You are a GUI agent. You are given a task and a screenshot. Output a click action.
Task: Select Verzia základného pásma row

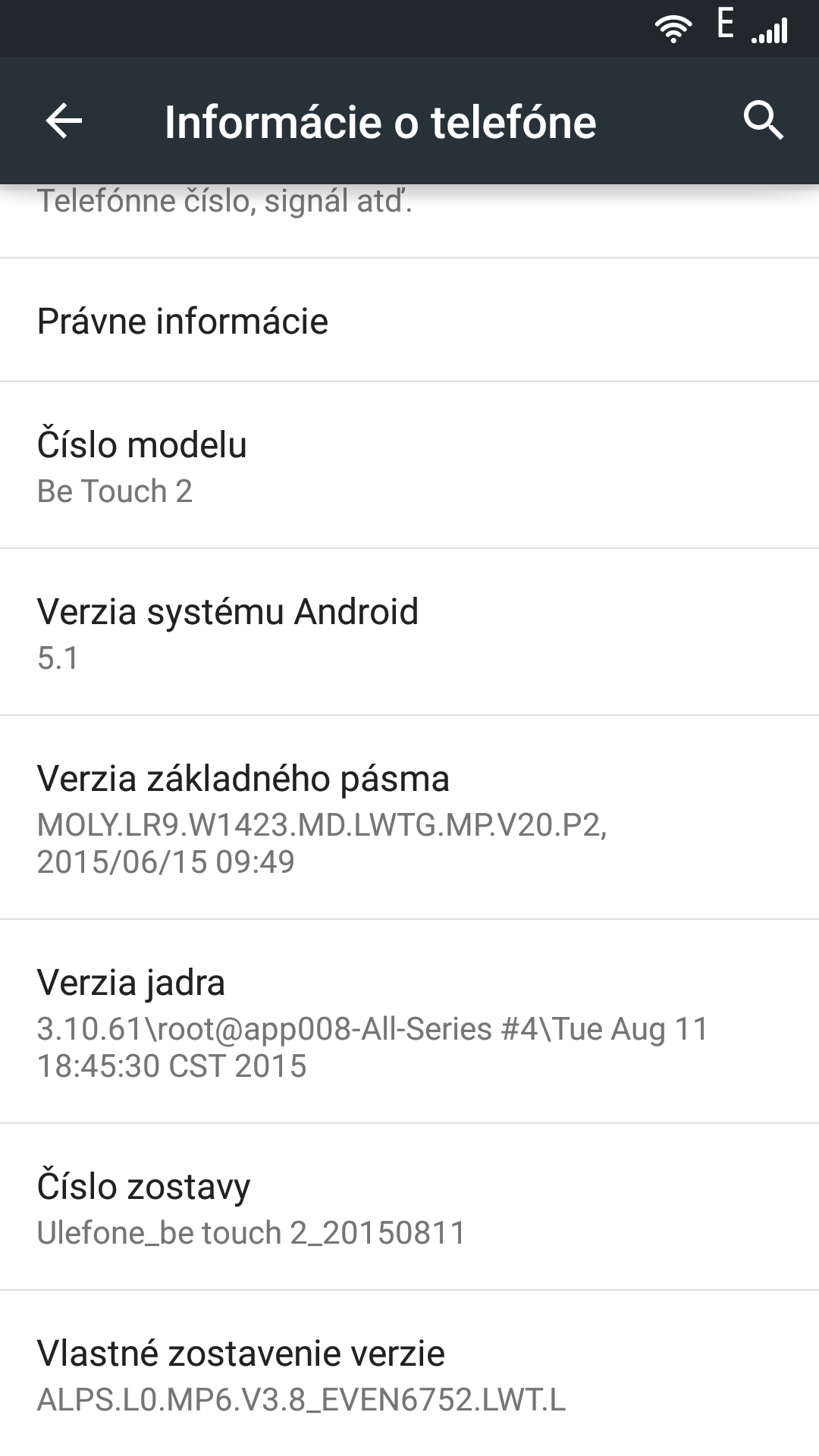click(409, 817)
